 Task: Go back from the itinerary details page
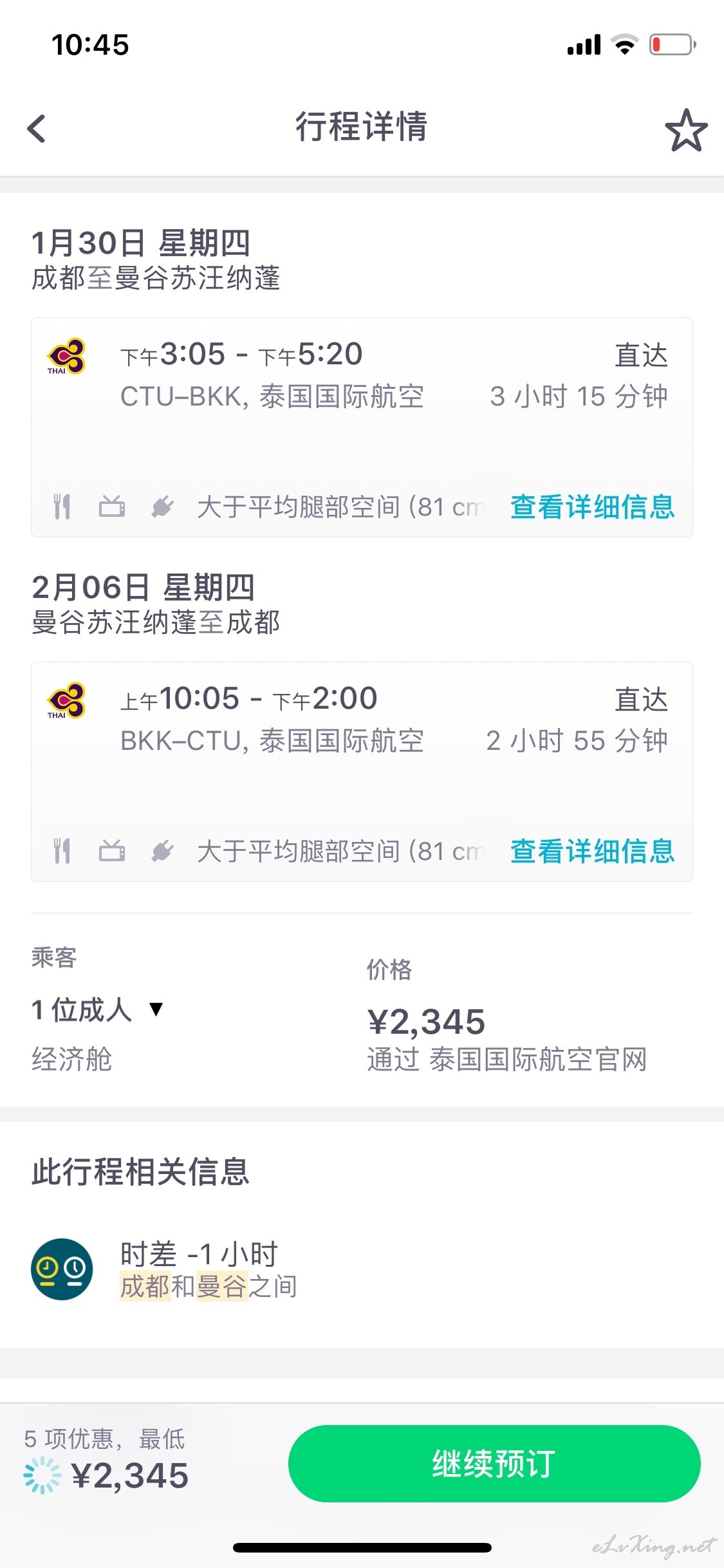point(37,129)
